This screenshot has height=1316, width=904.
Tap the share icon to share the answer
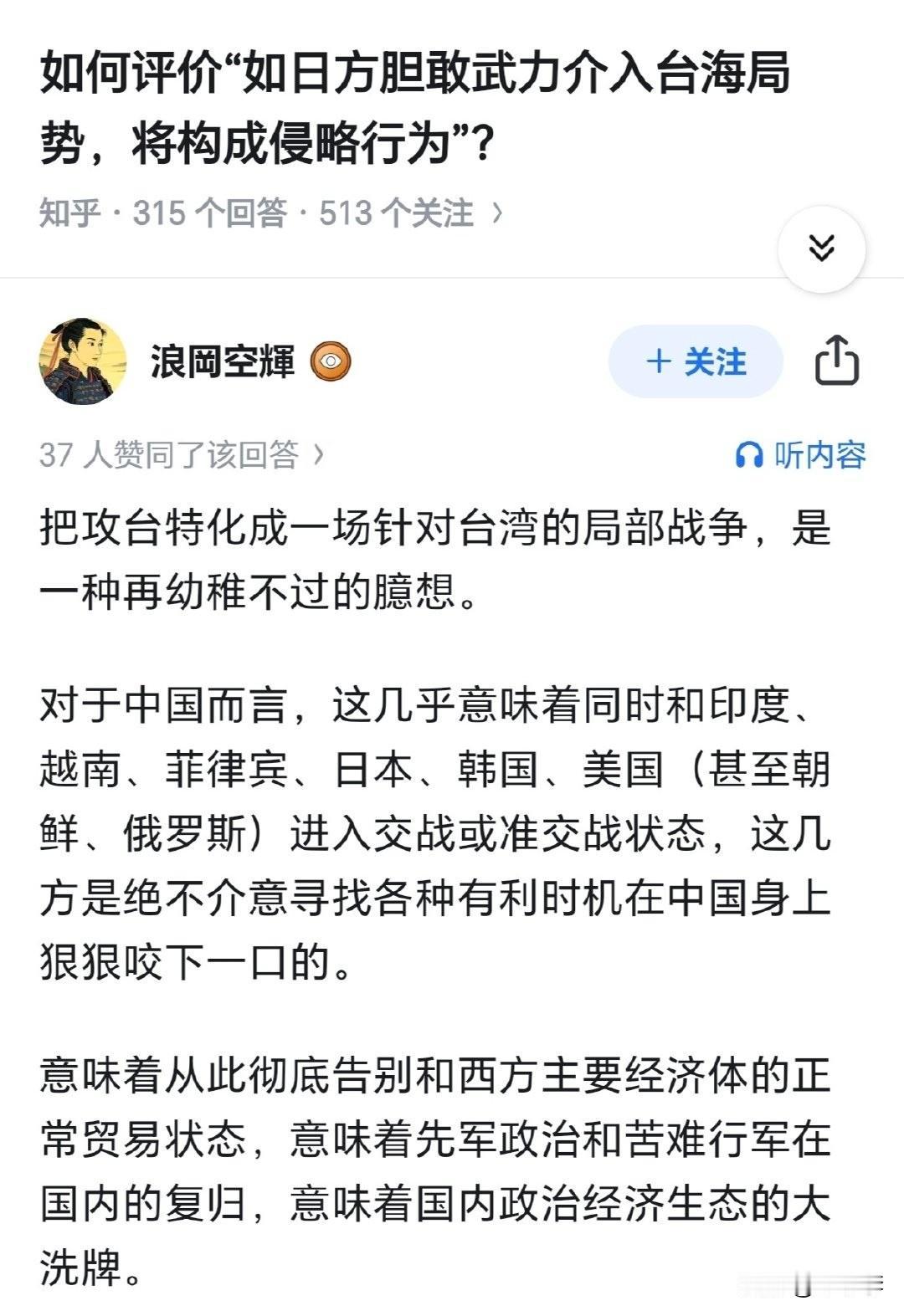tap(837, 361)
